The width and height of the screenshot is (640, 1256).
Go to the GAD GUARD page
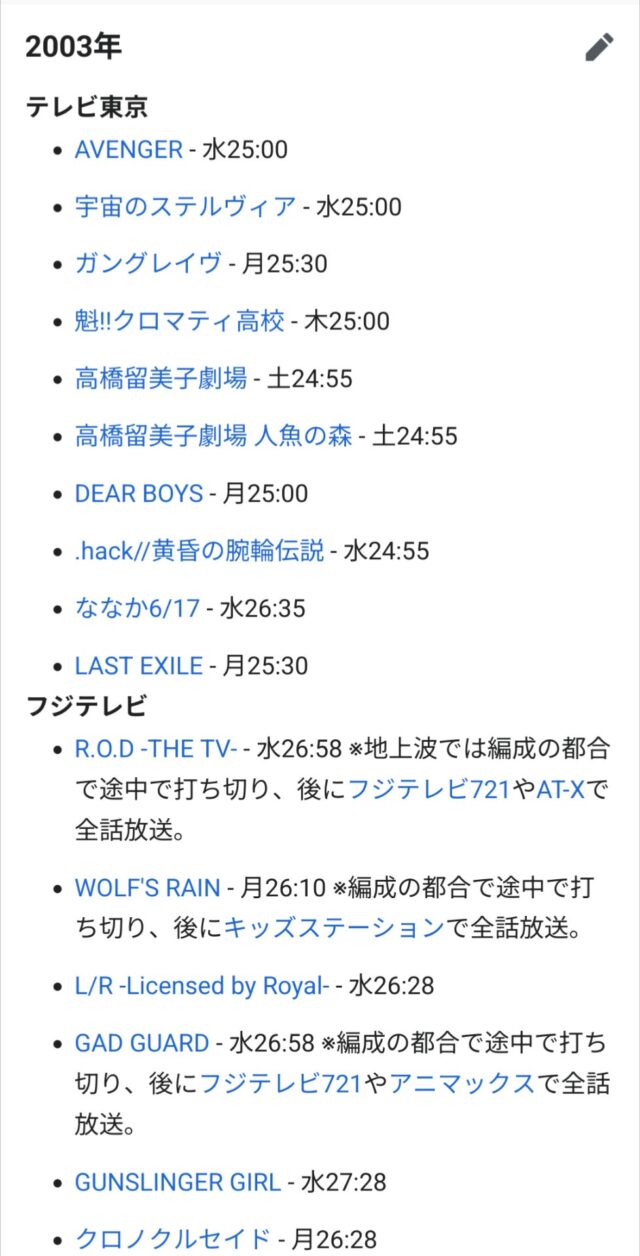click(x=142, y=1043)
